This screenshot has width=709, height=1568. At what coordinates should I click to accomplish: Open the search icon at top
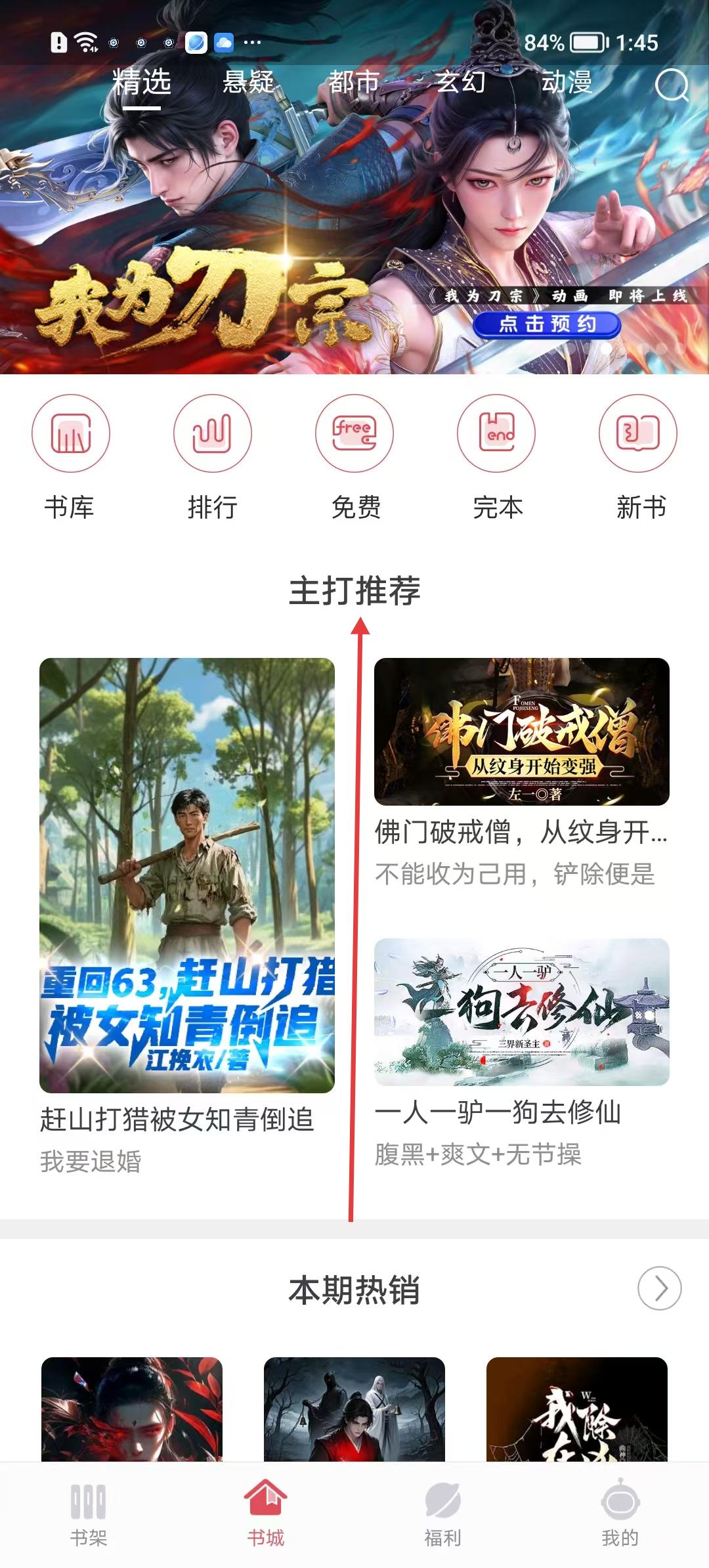coord(672,85)
